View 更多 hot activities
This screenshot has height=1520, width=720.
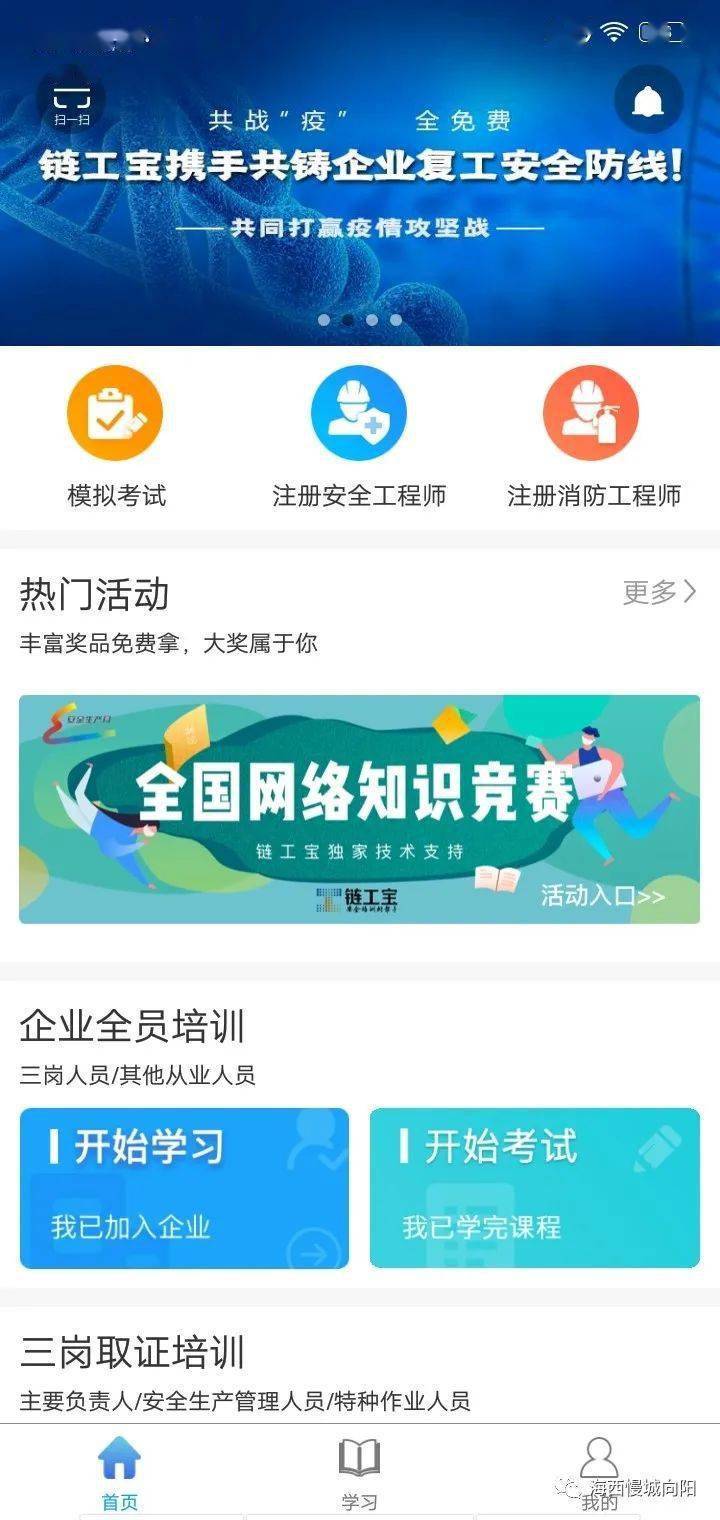(659, 592)
